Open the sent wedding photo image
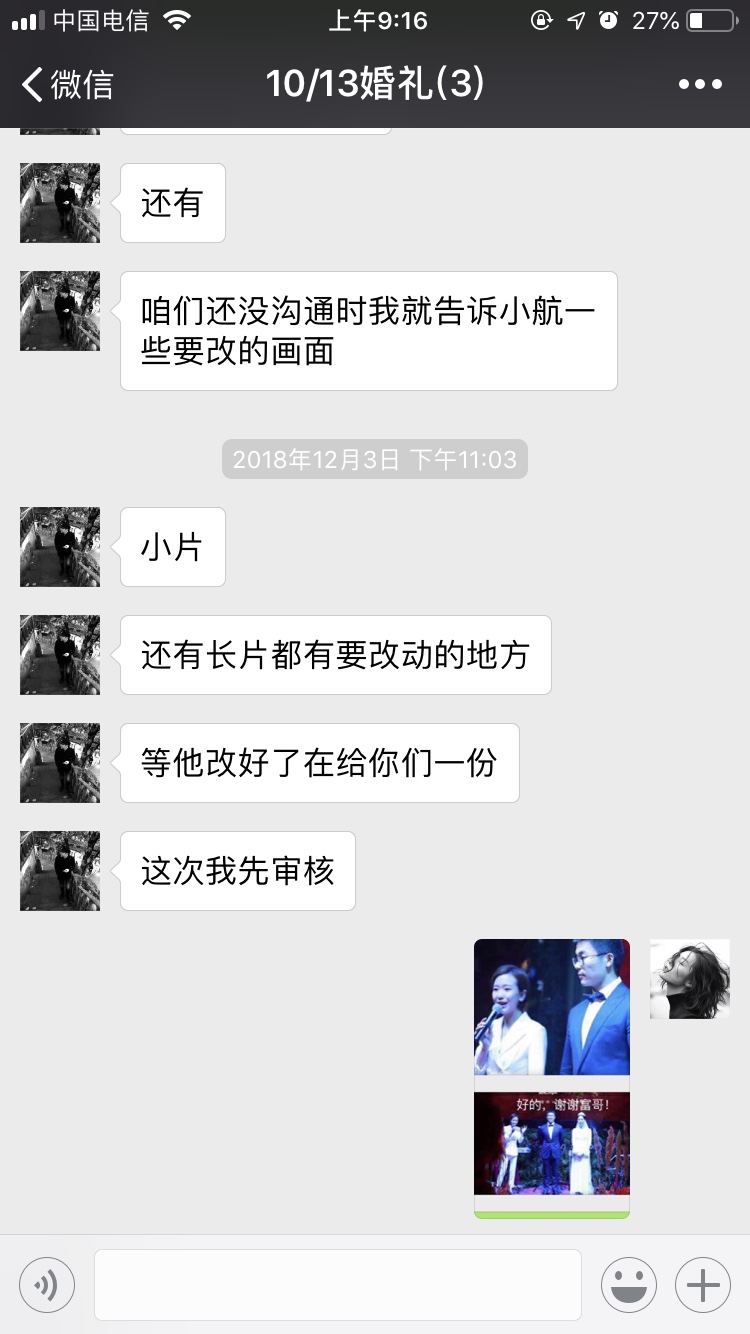The width and height of the screenshot is (750, 1334). 552,1078
